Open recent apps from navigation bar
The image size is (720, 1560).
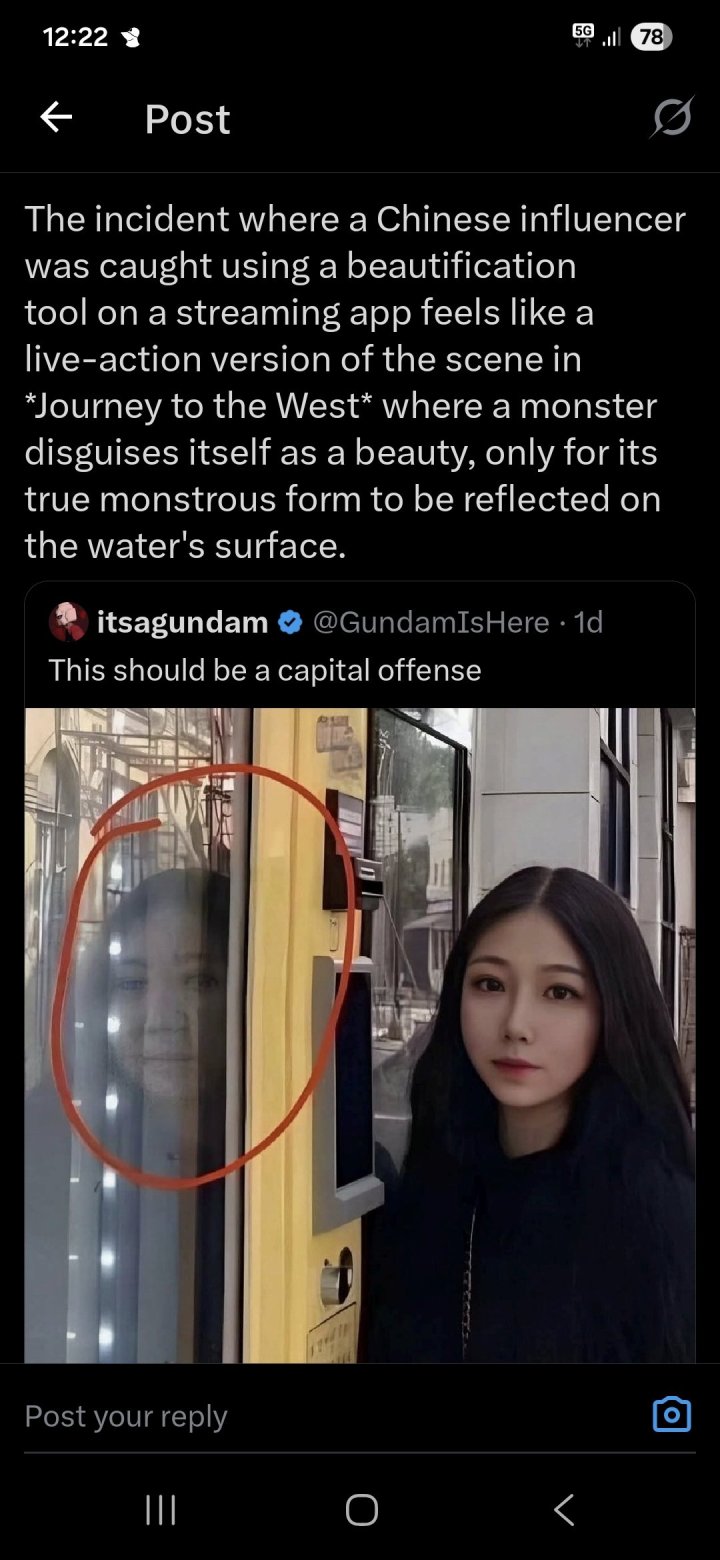coord(160,1509)
